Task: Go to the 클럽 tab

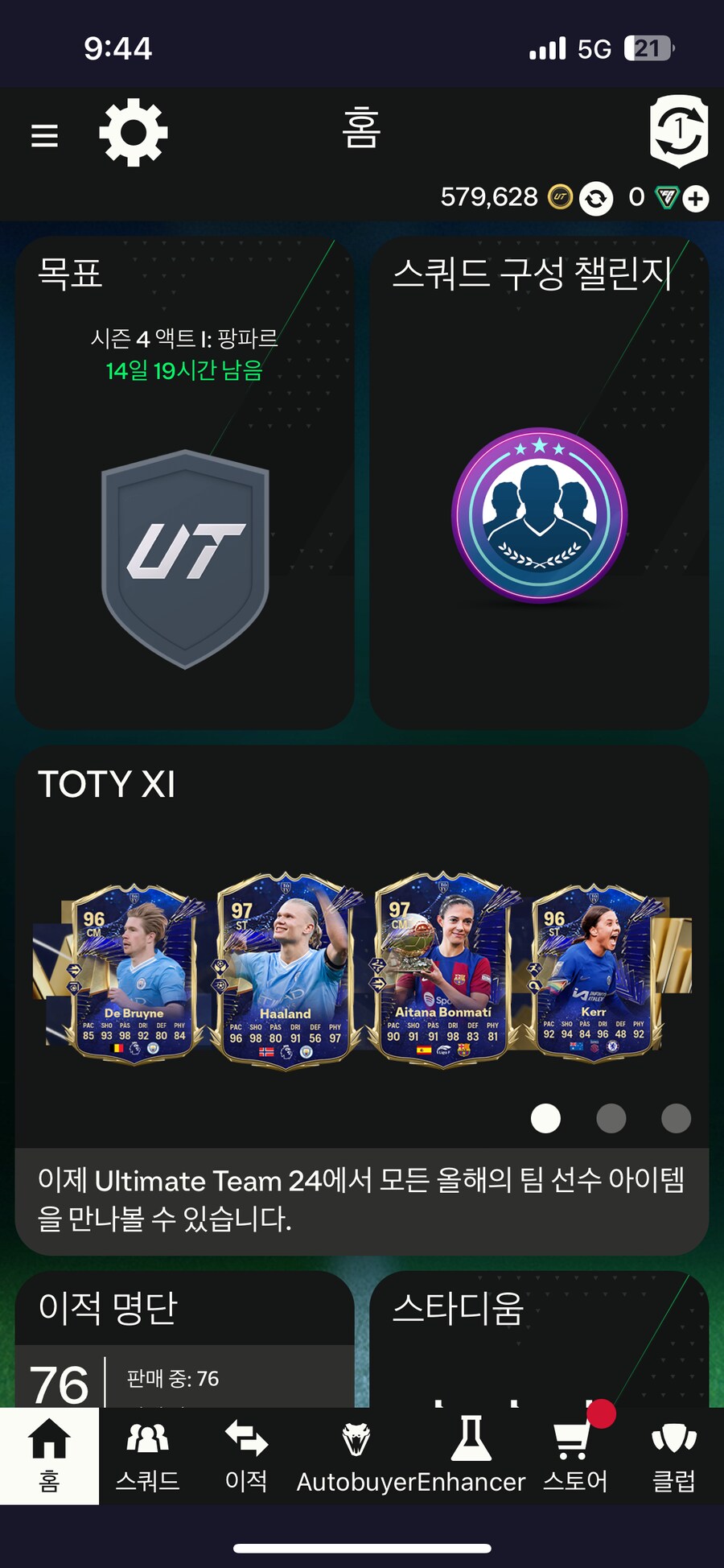Action: (673, 1455)
